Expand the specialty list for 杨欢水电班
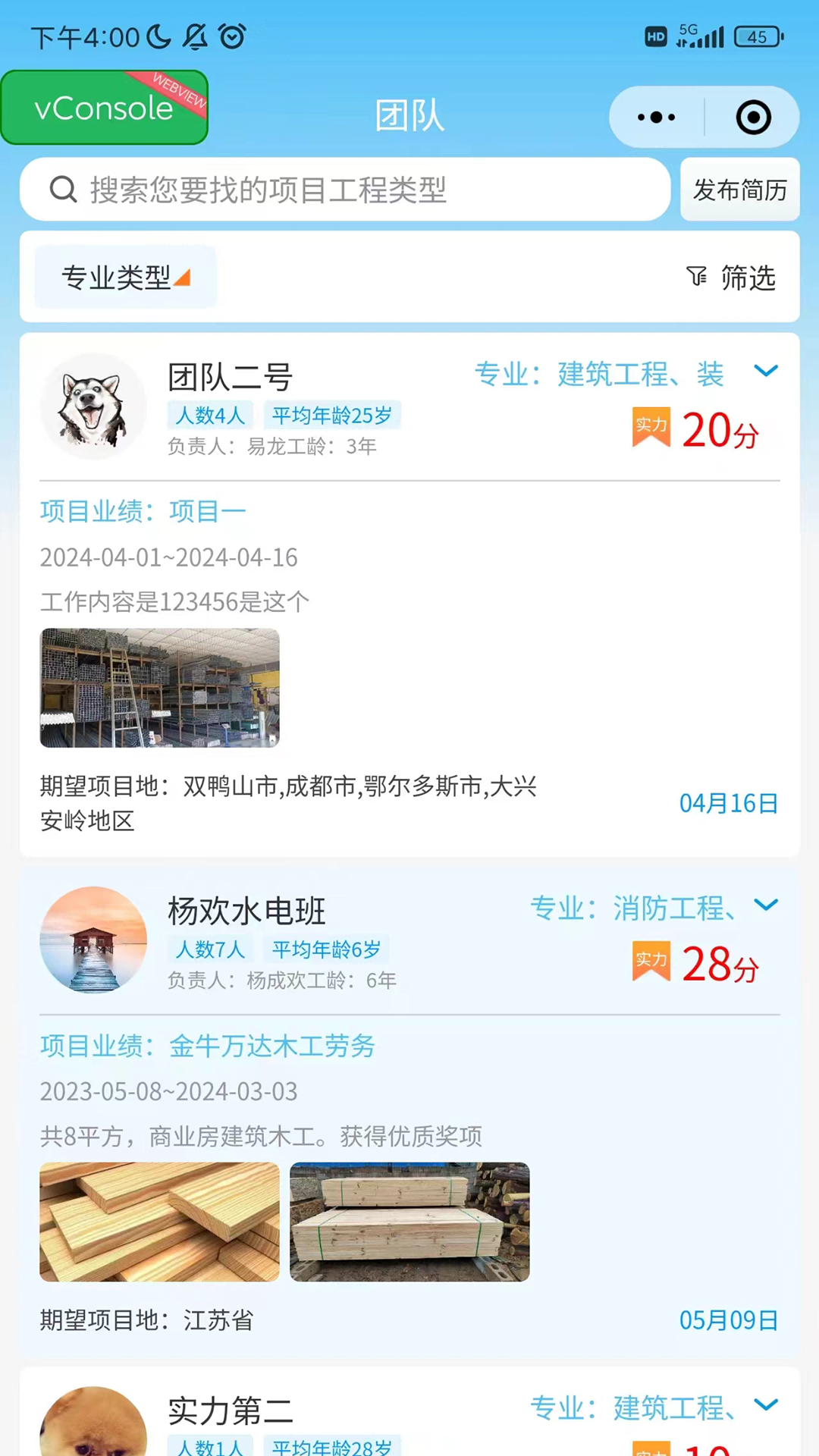The height and width of the screenshot is (1456, 819). tap(766, 905)
